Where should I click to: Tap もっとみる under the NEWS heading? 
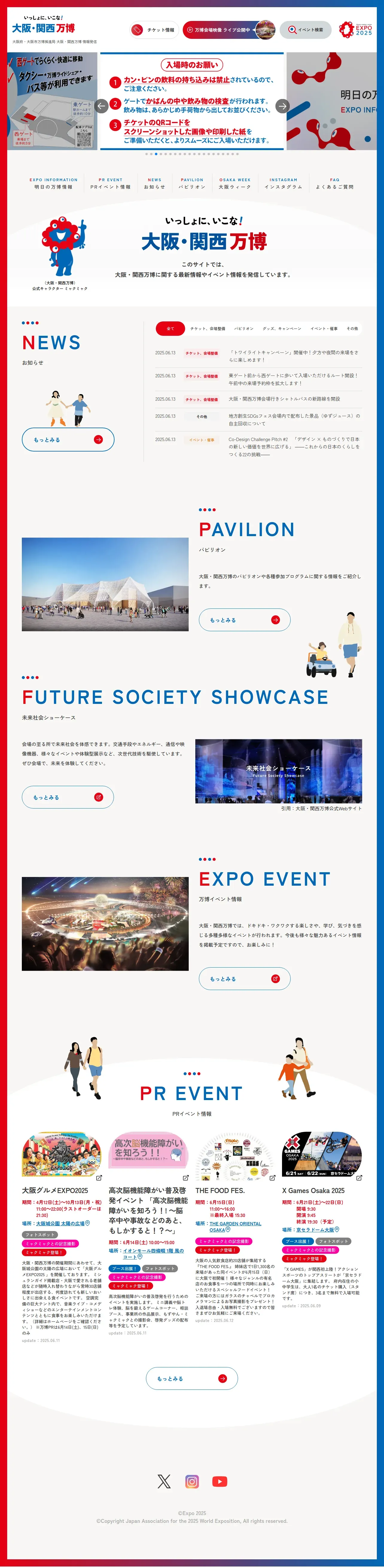pyautogui.click(x=68, y=440)
